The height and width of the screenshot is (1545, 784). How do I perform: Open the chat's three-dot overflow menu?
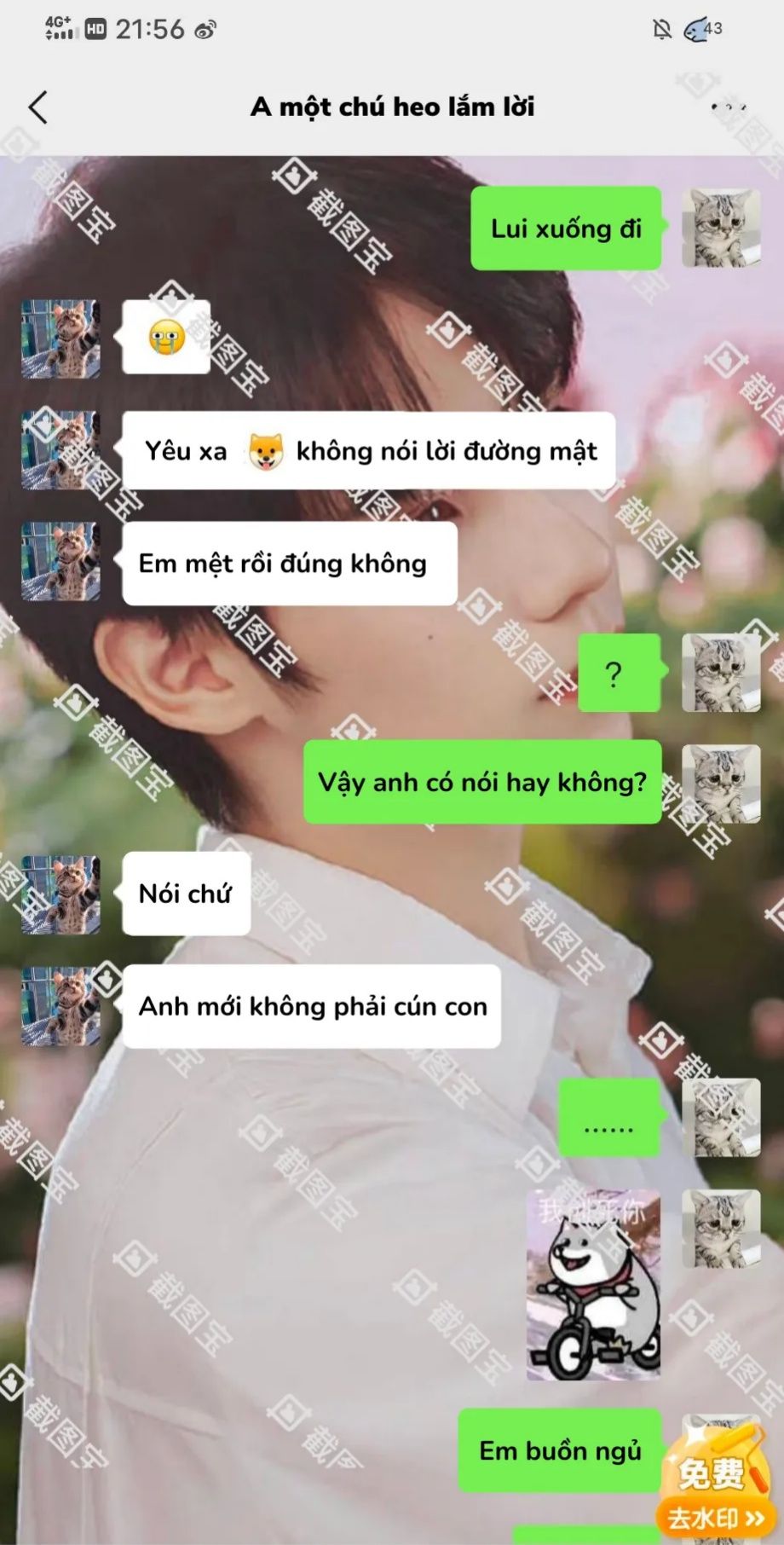tap(728, 107)
